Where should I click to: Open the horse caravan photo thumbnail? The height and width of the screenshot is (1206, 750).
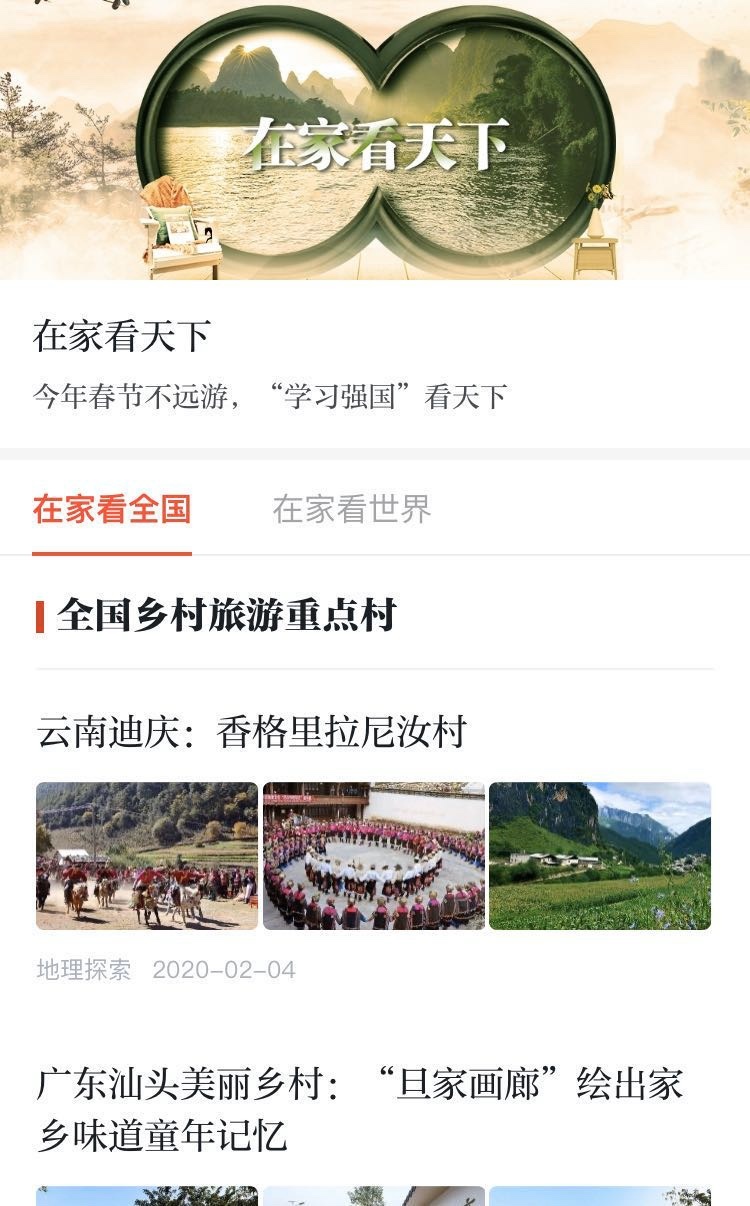[x=146, y=856]
